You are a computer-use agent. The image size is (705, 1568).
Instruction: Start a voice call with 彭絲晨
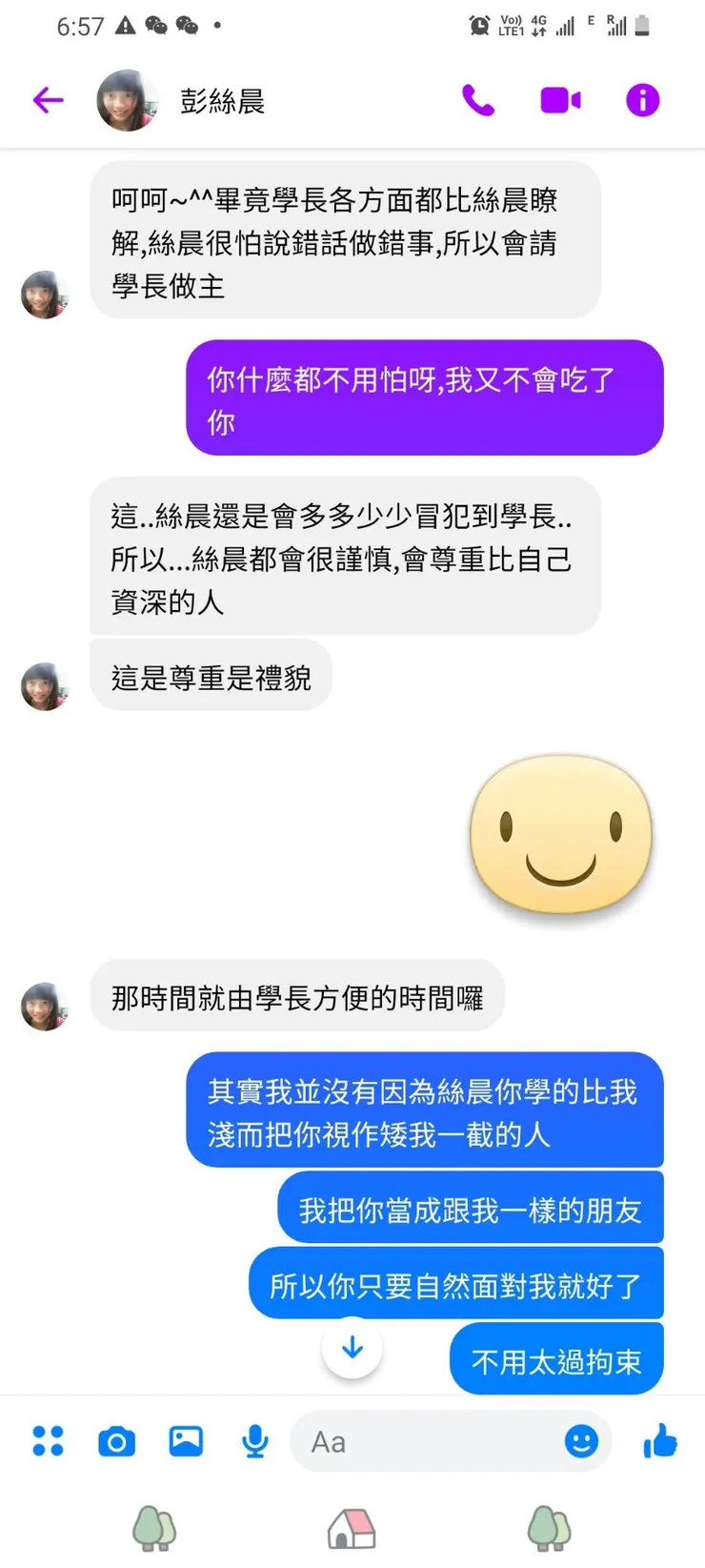[479, 99]
